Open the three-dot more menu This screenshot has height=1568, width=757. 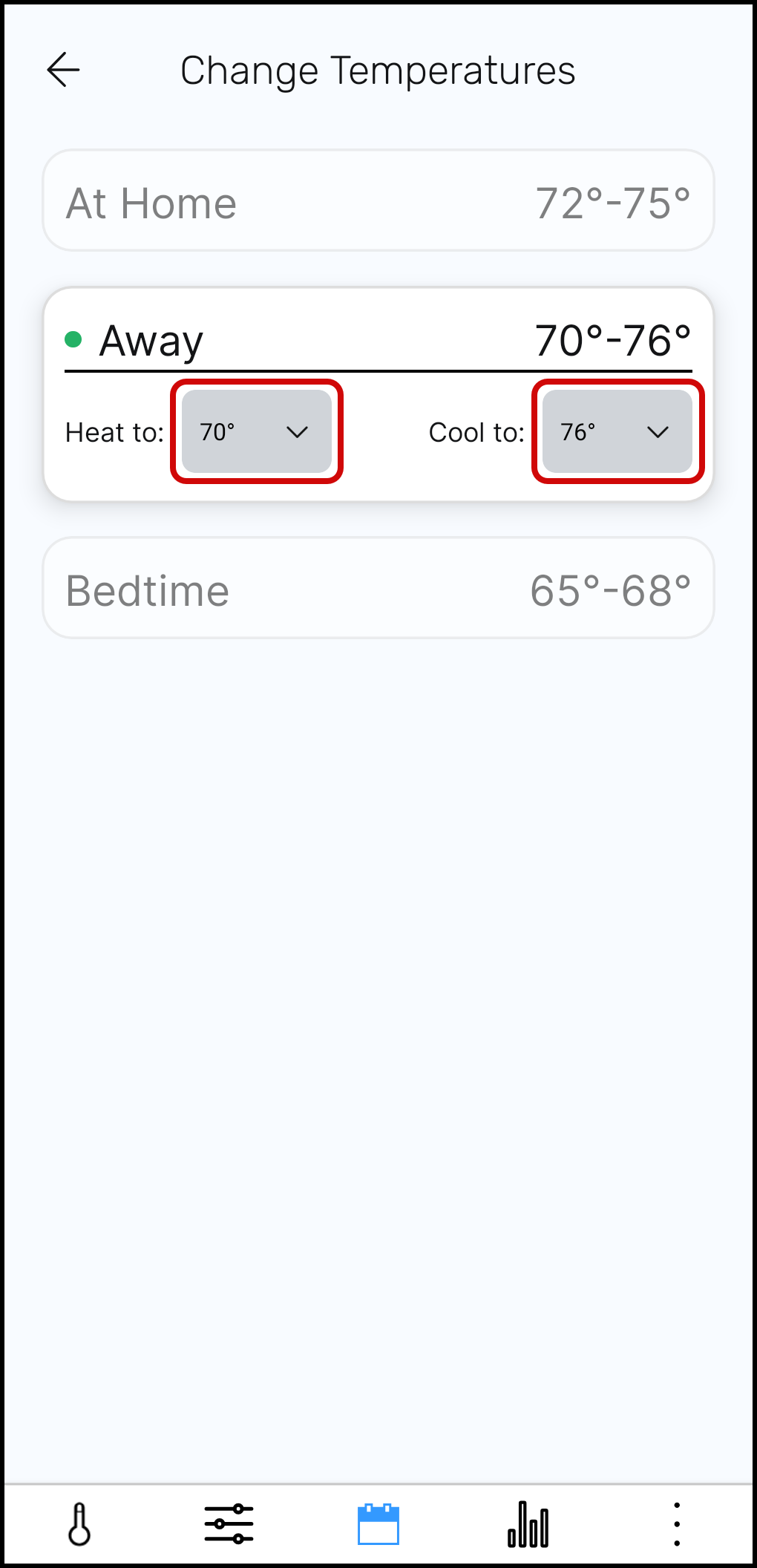[x=676, y=1524]
